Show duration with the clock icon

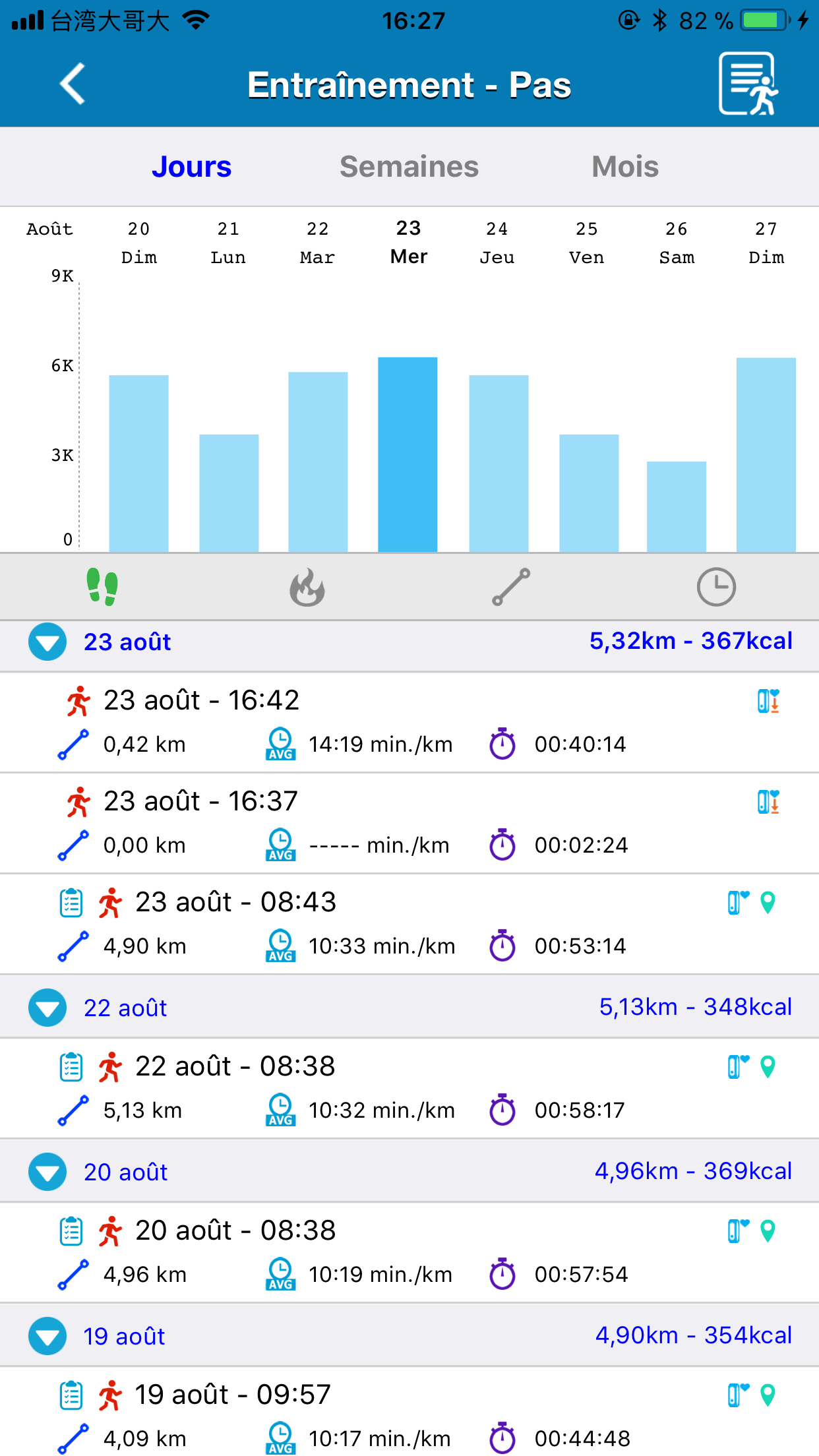pyautogui.click(x=716, y=587)
